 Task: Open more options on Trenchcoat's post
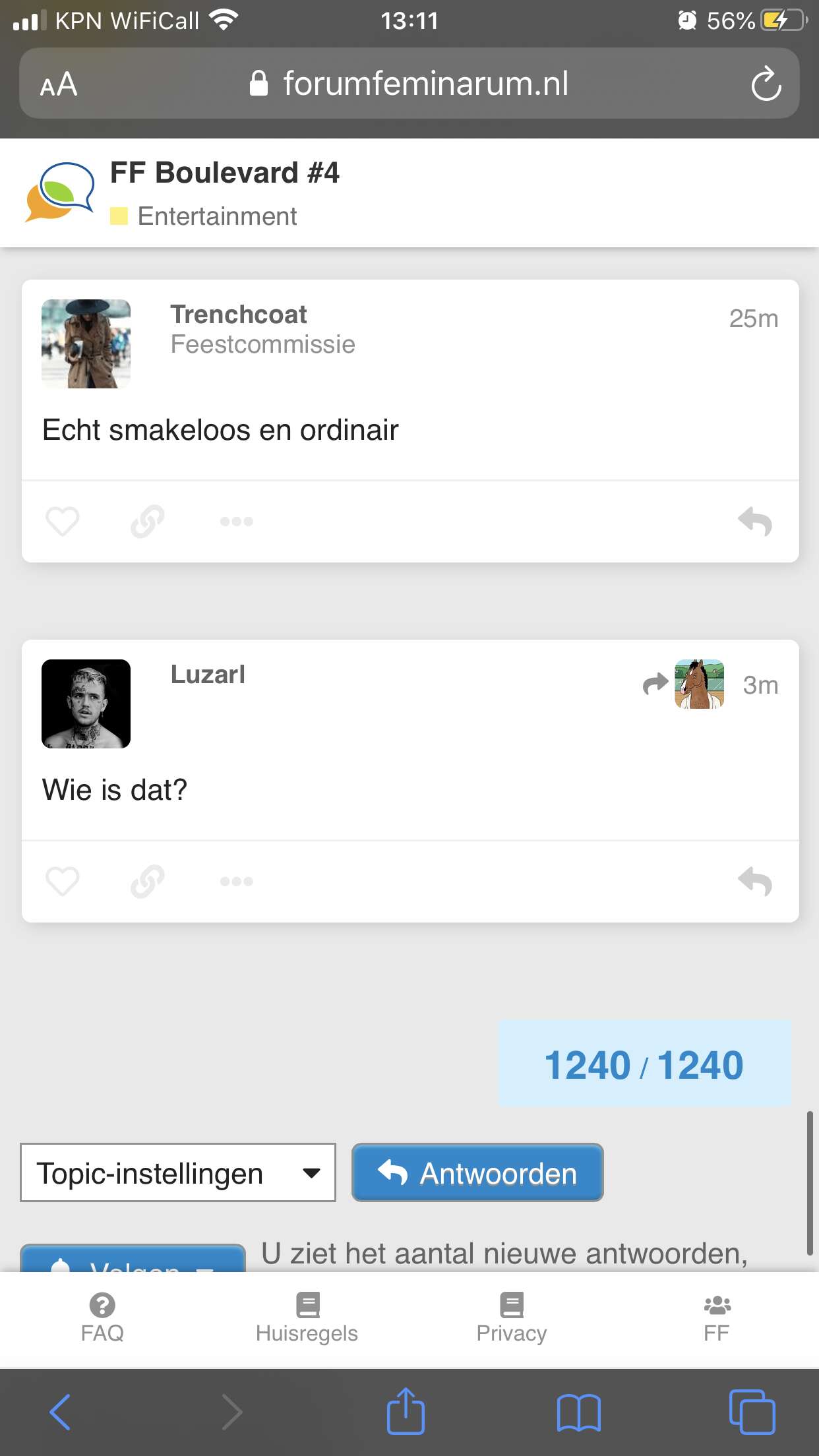pos(237,521)
